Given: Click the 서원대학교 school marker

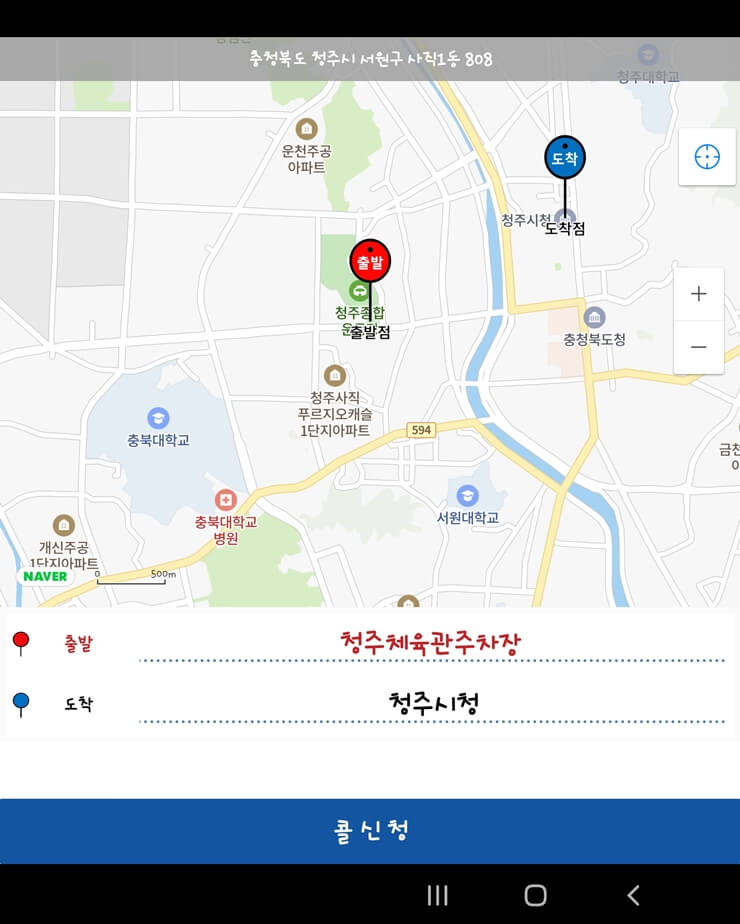Looking at the screenshot, I should coord(469,497).
